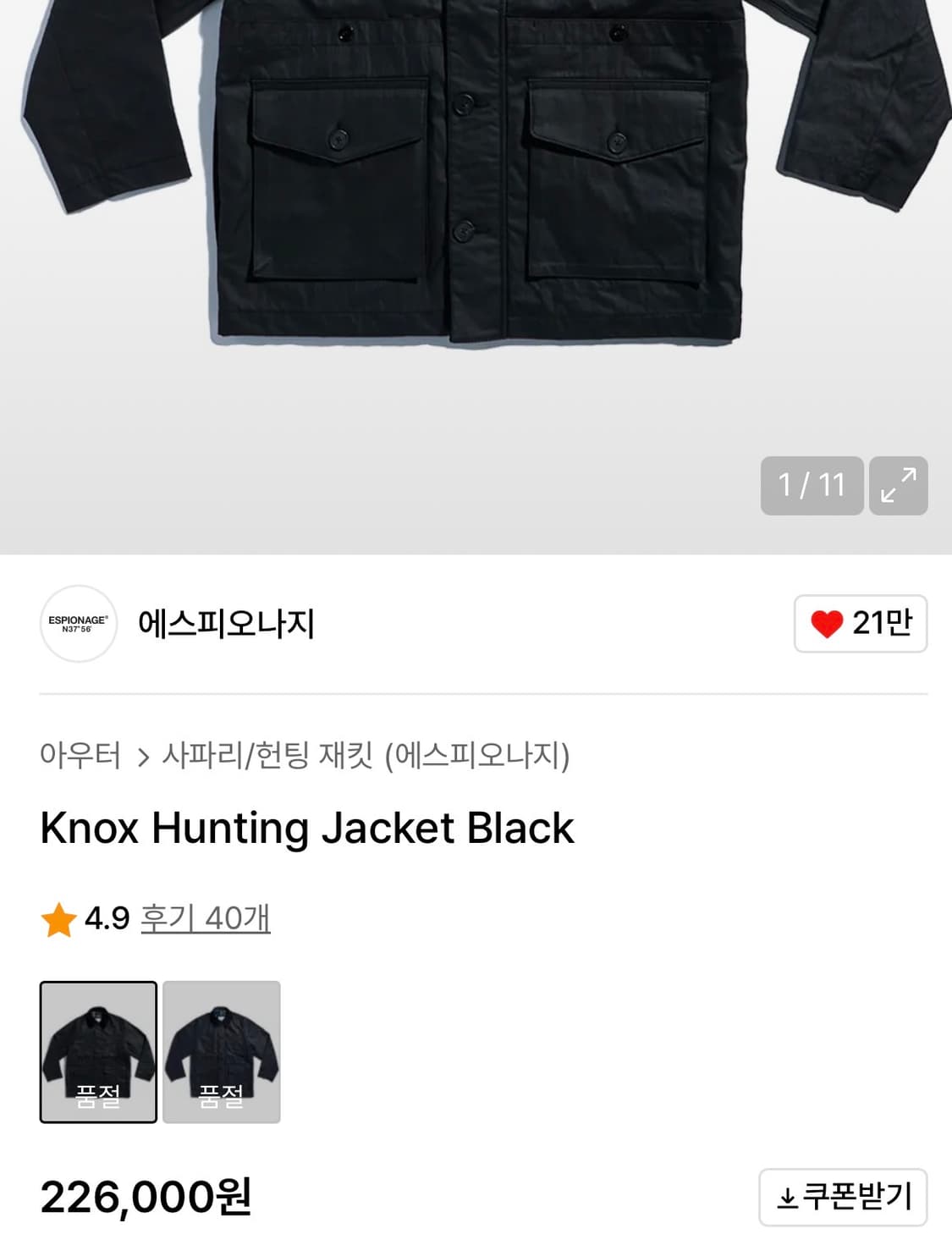Image resolution: width=952 pixels, height=1245 pixels.
Task: Expand photo viewer with the fullscreen control
Action: [x=900, y=486]
